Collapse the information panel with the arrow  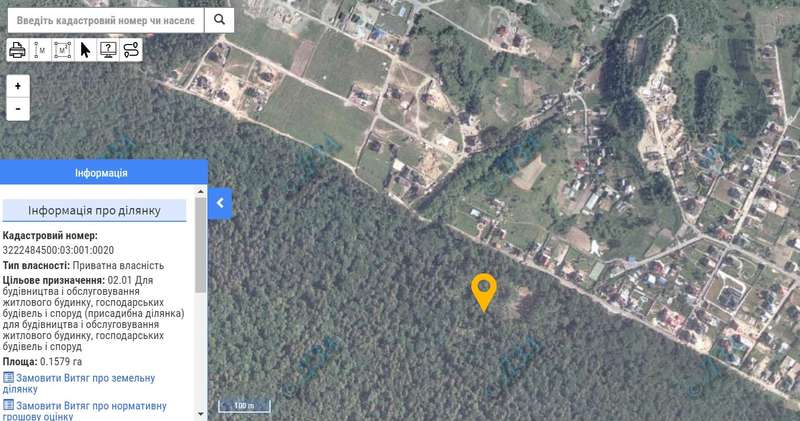(x=221, y=203)
